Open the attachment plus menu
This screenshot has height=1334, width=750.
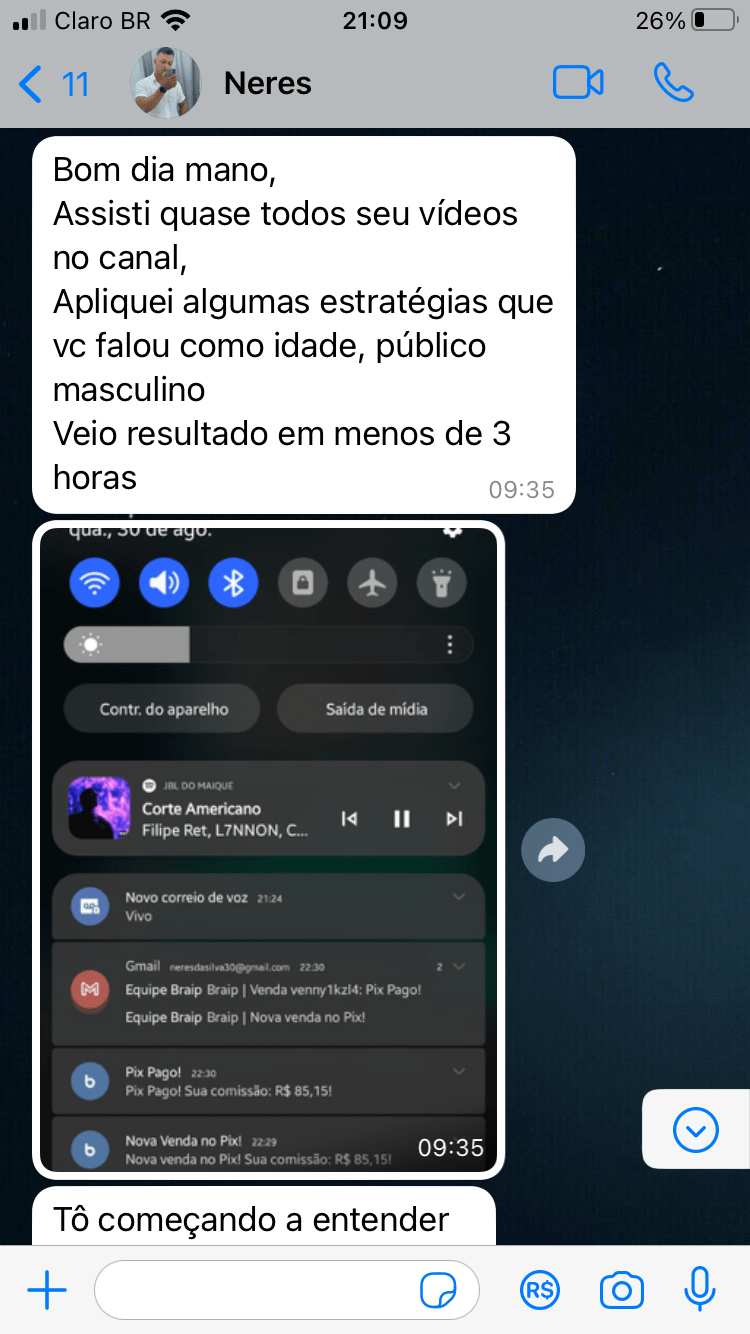46,1291
